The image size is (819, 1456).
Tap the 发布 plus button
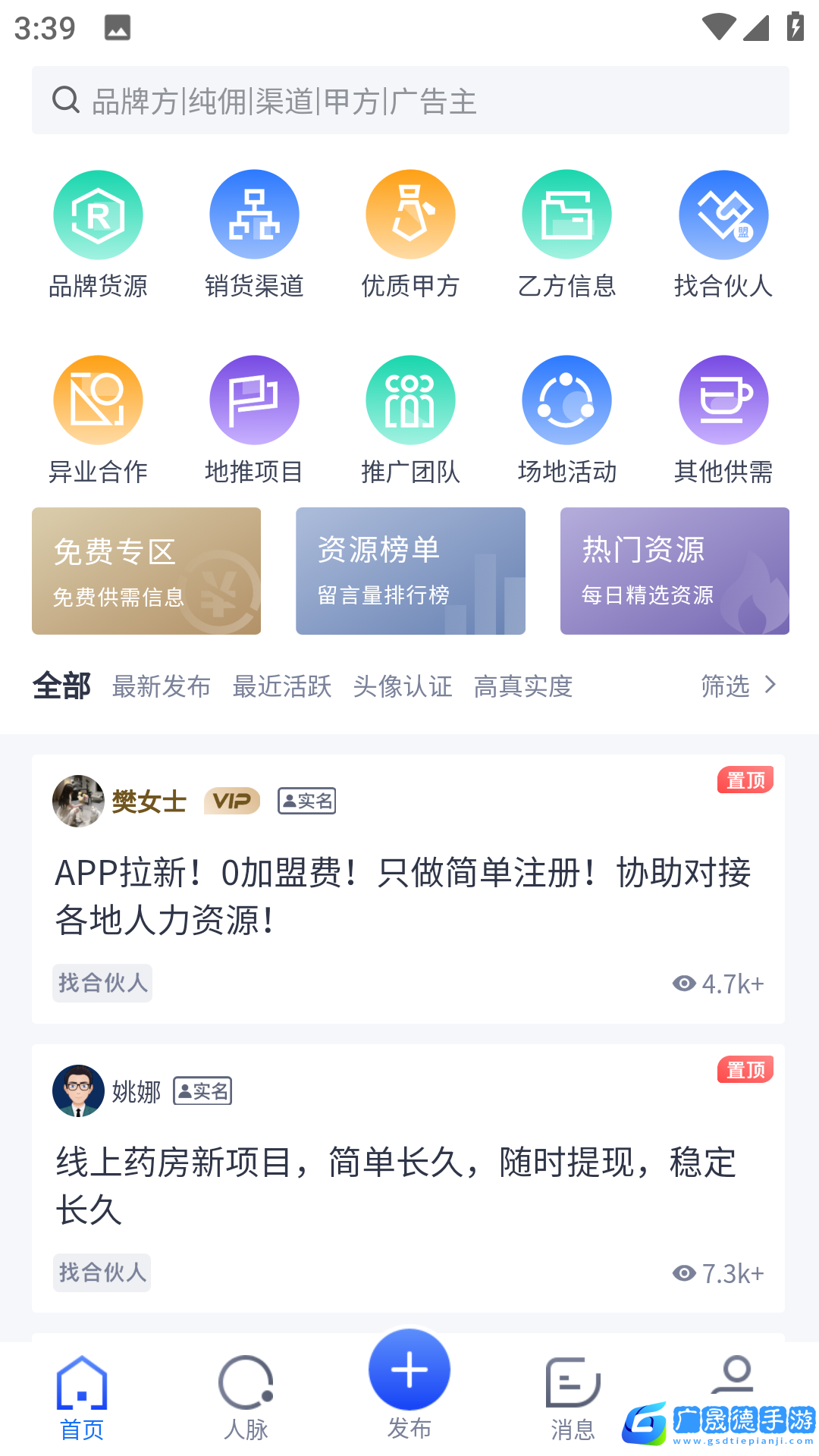[x=409, y=1371]
